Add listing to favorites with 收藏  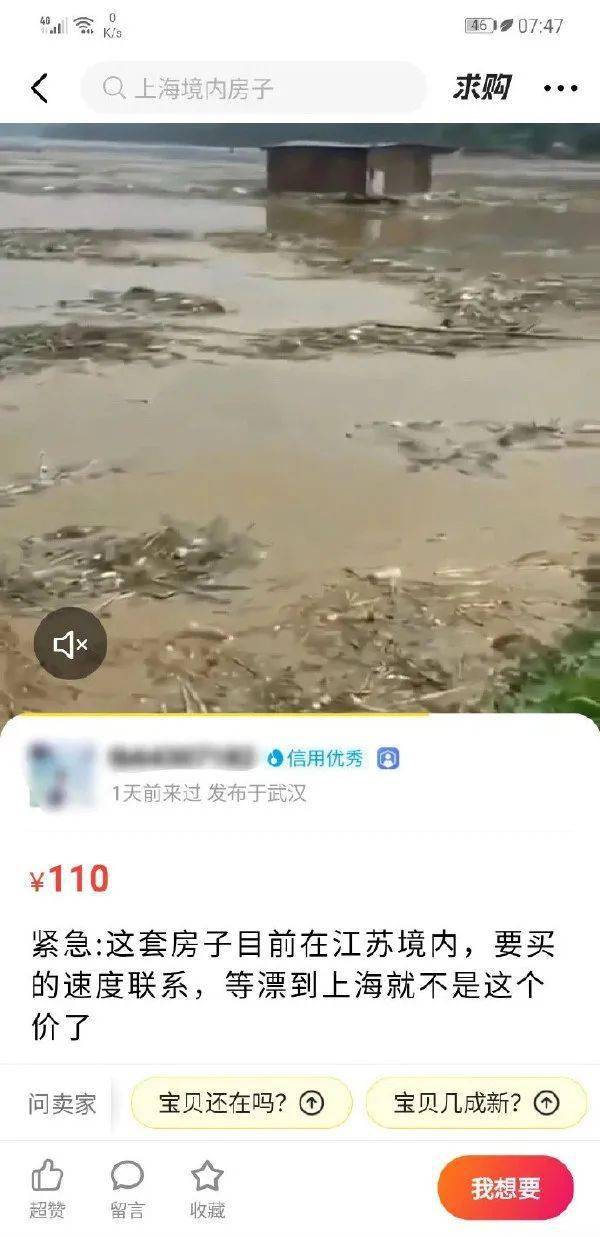(x=207, y=1188)
